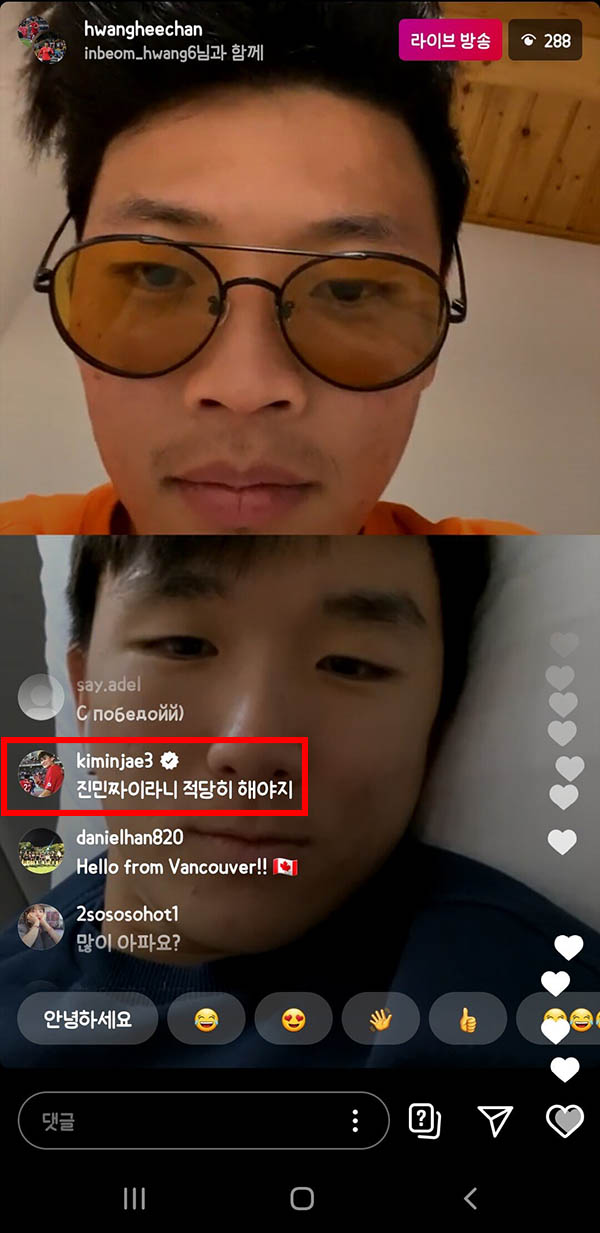This screenshot has width=600, height=1233.
Task: Share the live via paper plane icon
Action: 495,1120
